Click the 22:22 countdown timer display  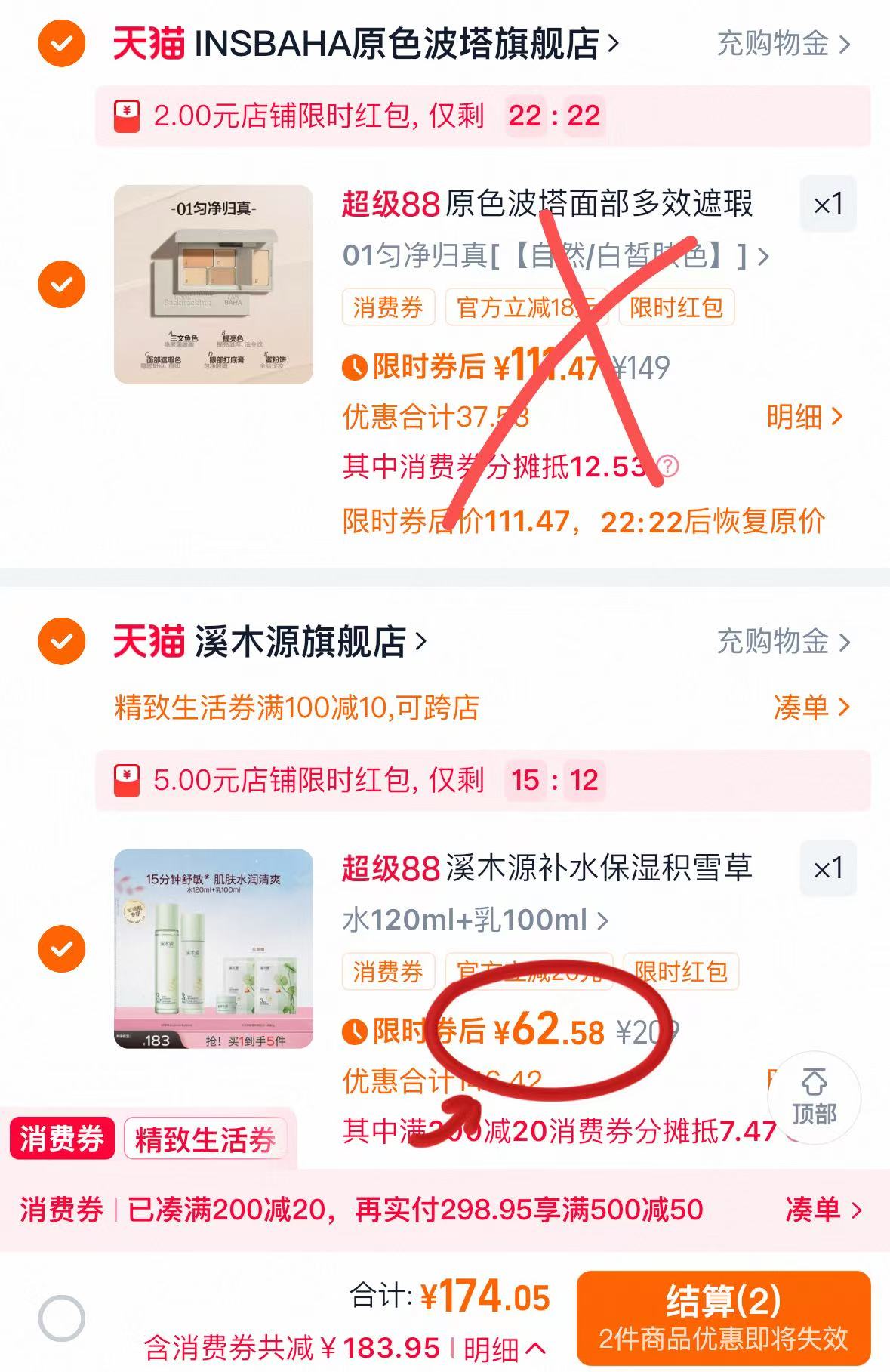[556, 115]
